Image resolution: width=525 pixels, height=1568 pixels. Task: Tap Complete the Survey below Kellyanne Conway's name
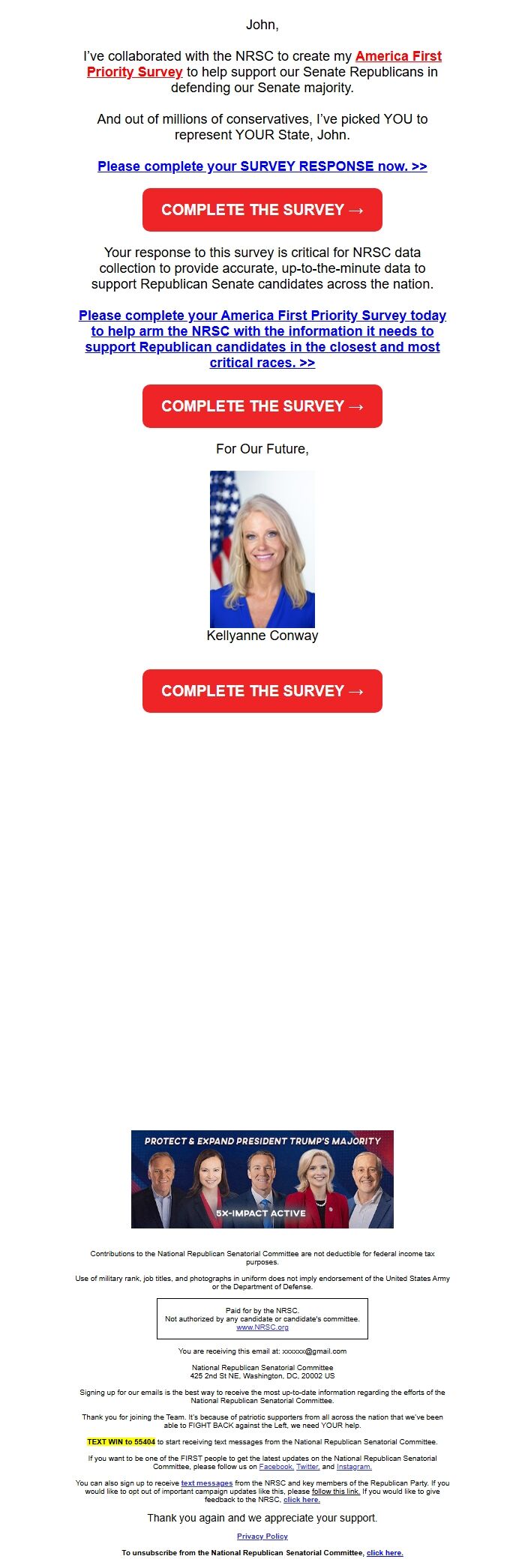pyautogui.click(x=262, y=691)
